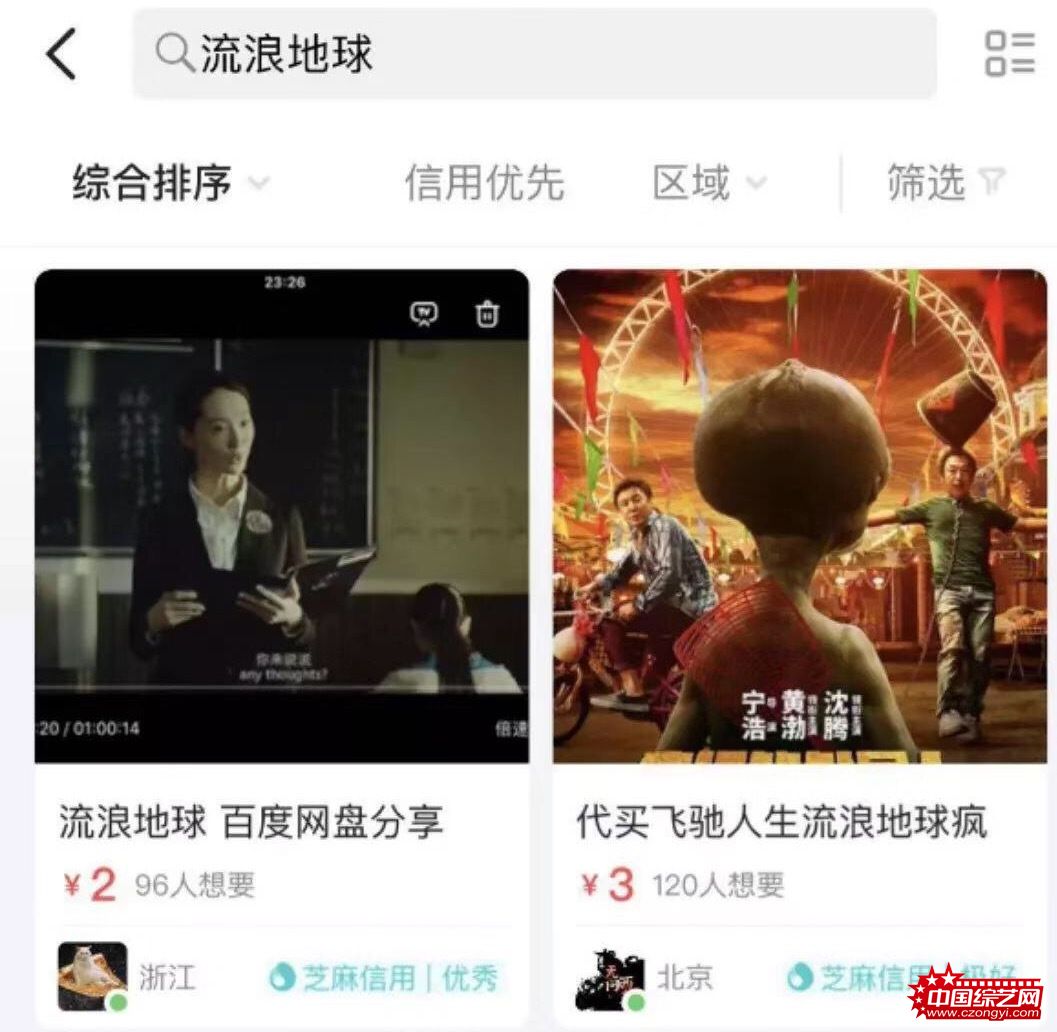Go back using the back arrow
This screenshot has height=1032, width=1057.
[62, 54]
